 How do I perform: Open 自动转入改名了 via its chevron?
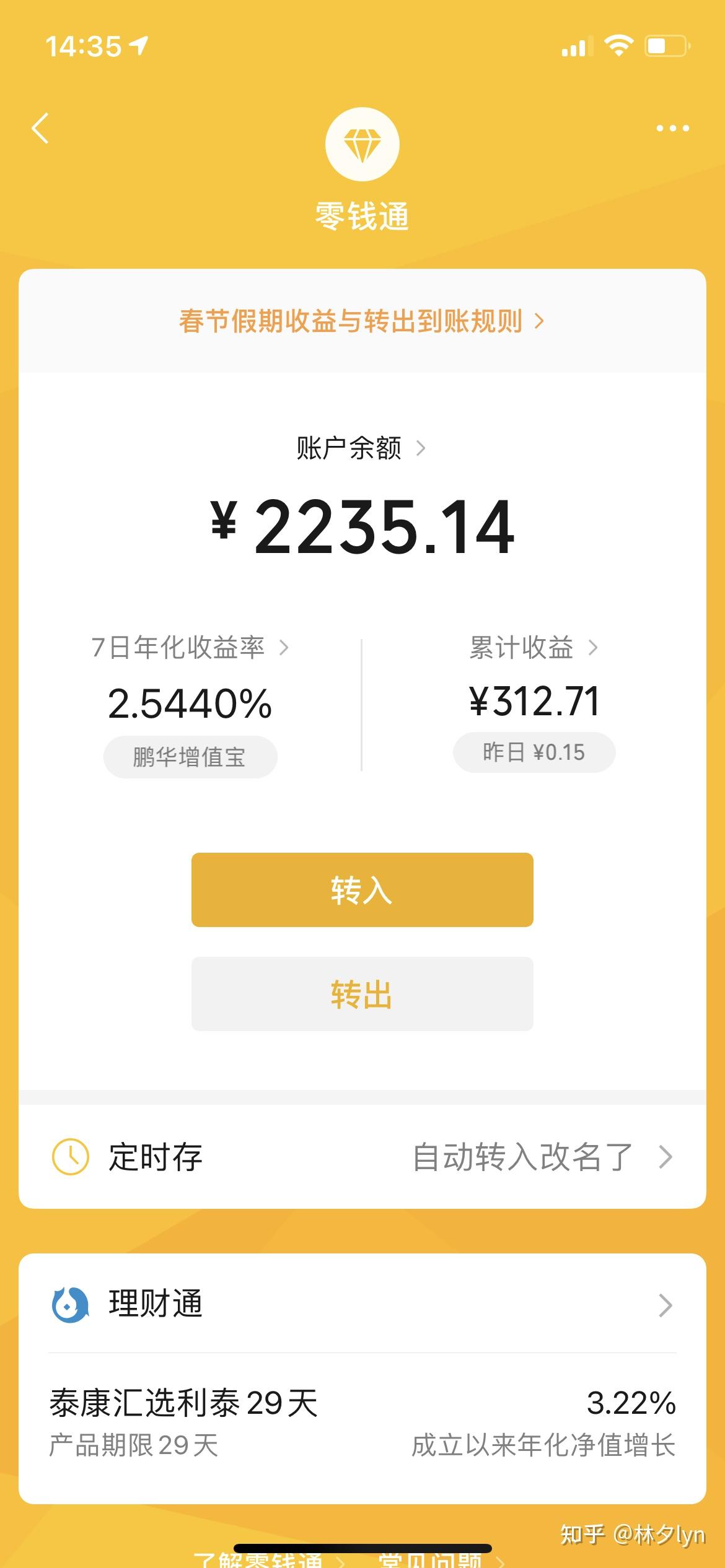pyautogui.click(x=667, y=1157)
